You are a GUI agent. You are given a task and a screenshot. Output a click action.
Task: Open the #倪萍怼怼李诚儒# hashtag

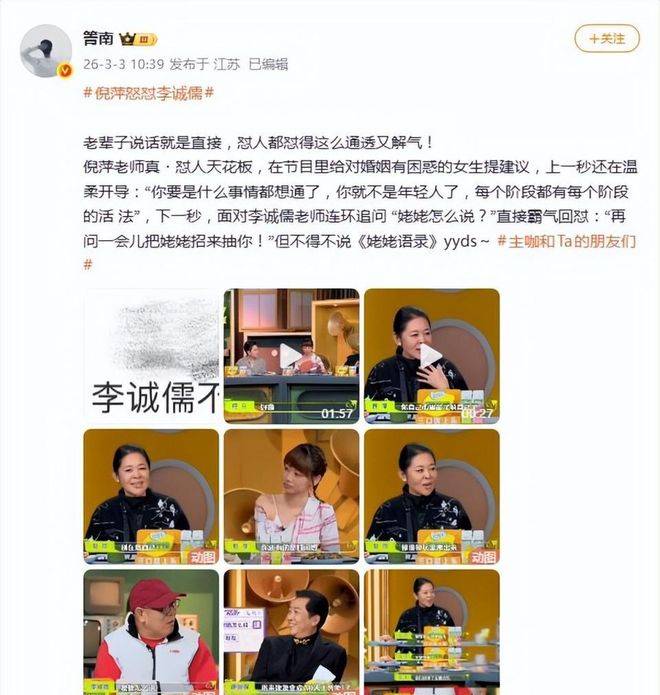148,93
